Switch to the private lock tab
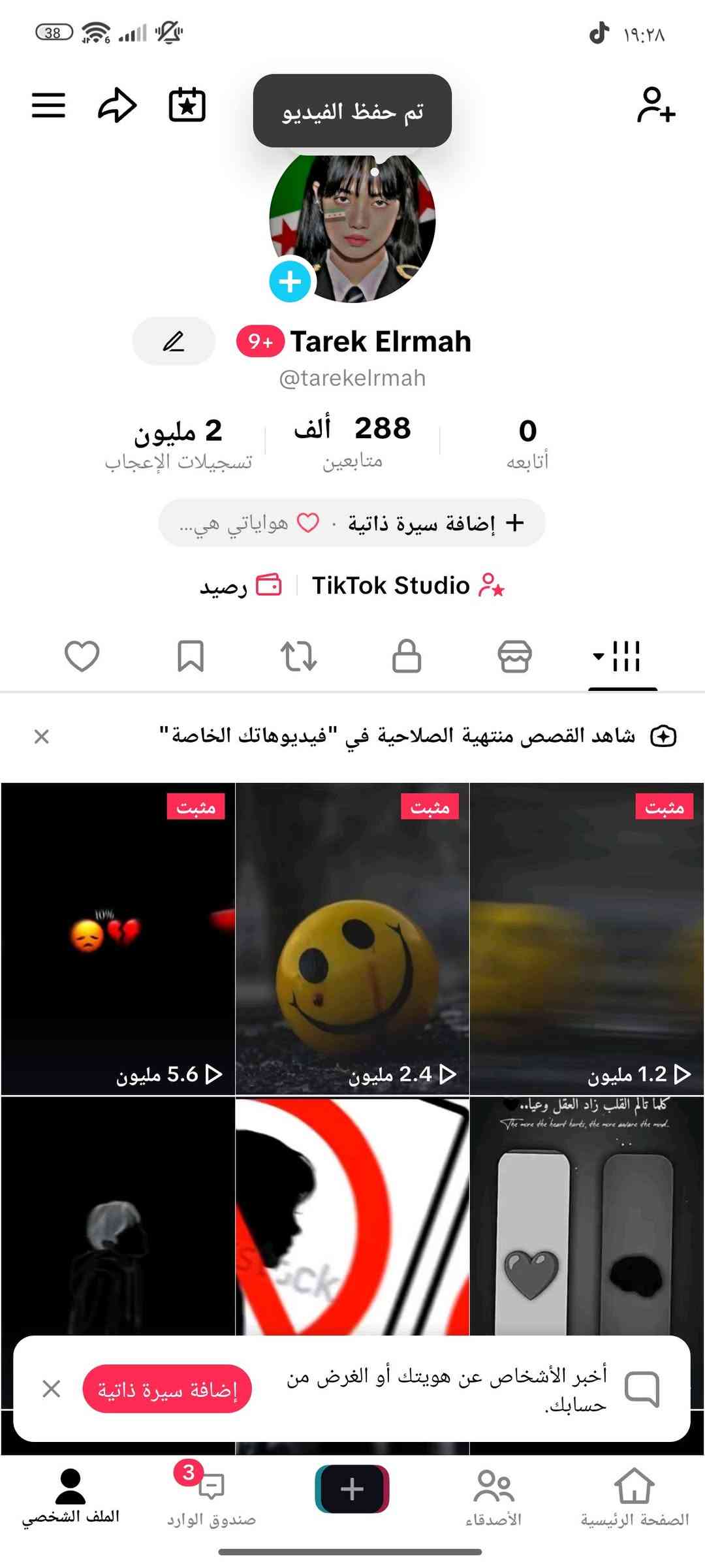Viewport: 705px width, 1568px height. coord(407,656)
